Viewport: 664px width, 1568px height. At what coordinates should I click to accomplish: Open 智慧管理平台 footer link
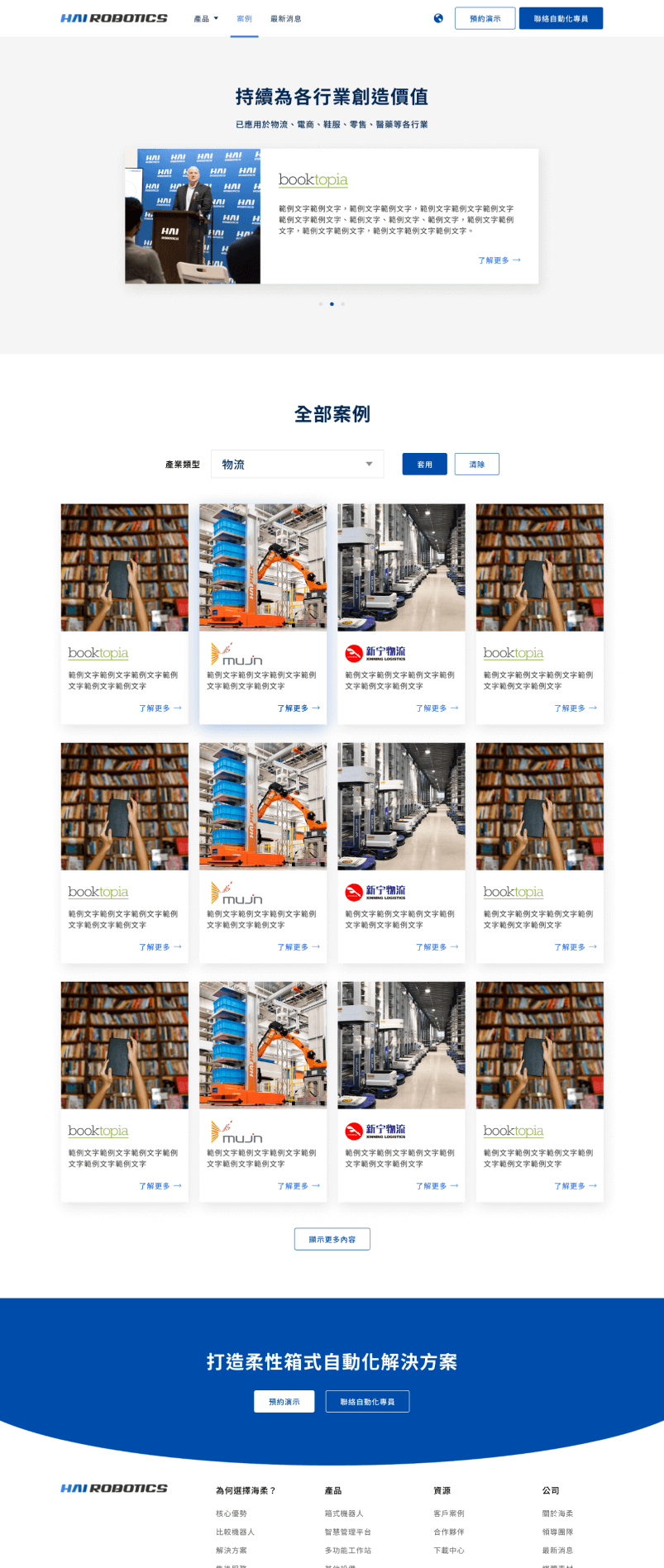[x=347, y=1532]
